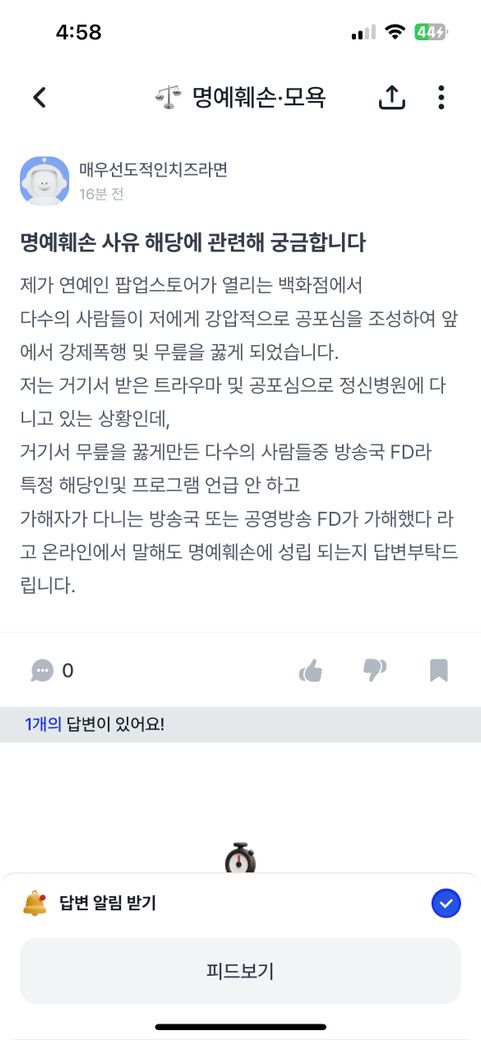Share this defamation question post
The height and width of the screenshot is (1040, 481).
tap(391, 98)
